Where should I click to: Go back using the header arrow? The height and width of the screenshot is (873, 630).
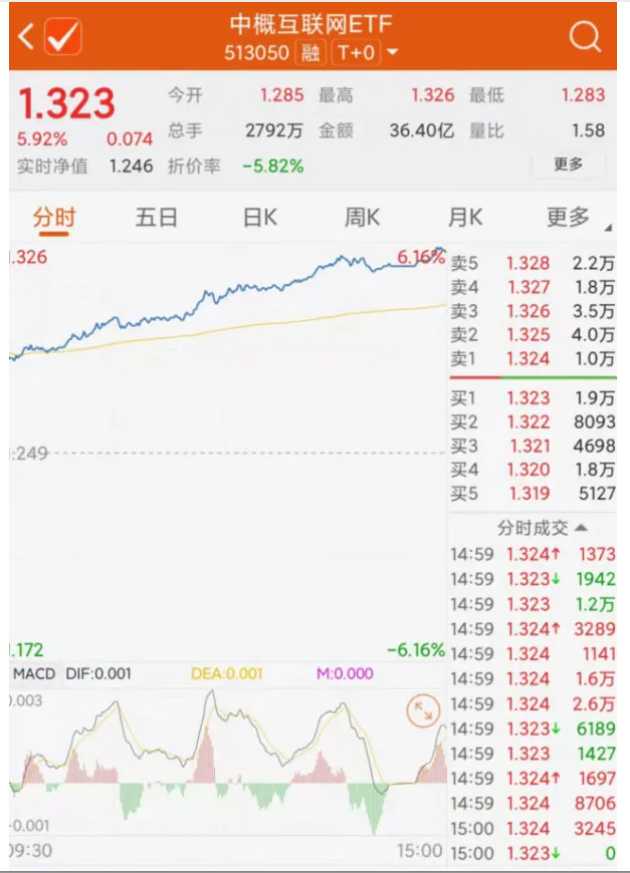[x=26, y=38]
